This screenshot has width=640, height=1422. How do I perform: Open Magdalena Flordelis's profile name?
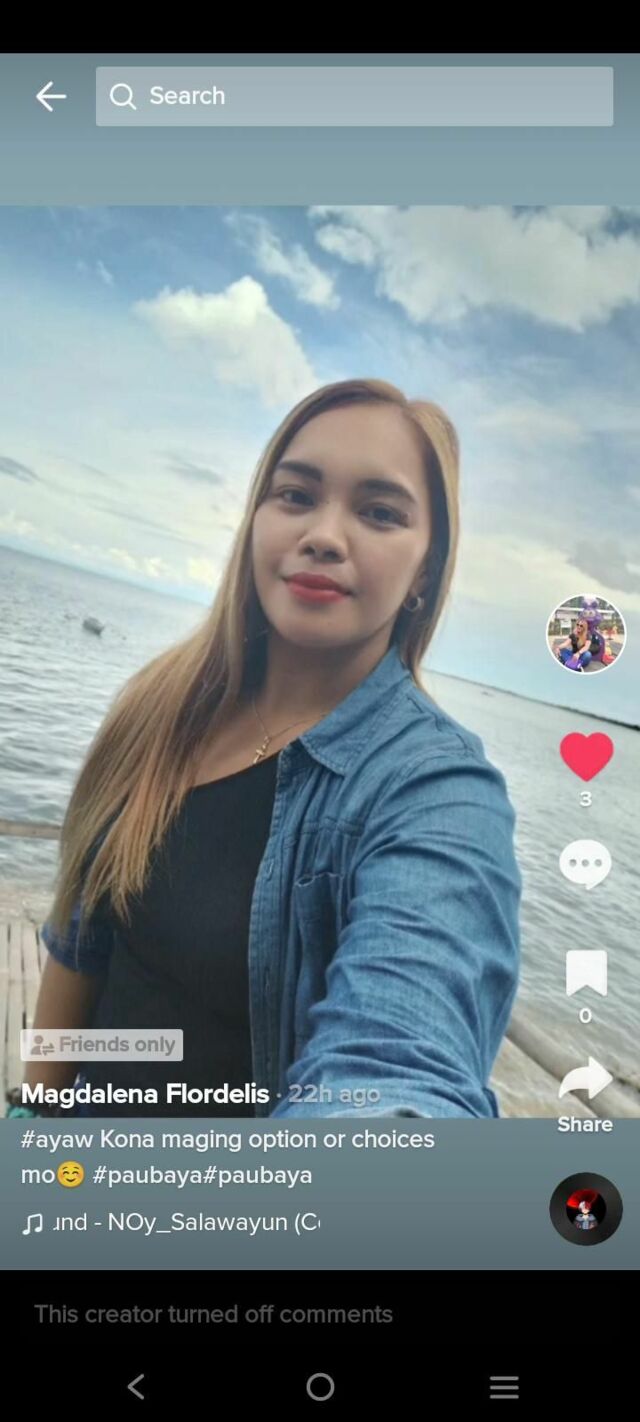pos(145,1093)
